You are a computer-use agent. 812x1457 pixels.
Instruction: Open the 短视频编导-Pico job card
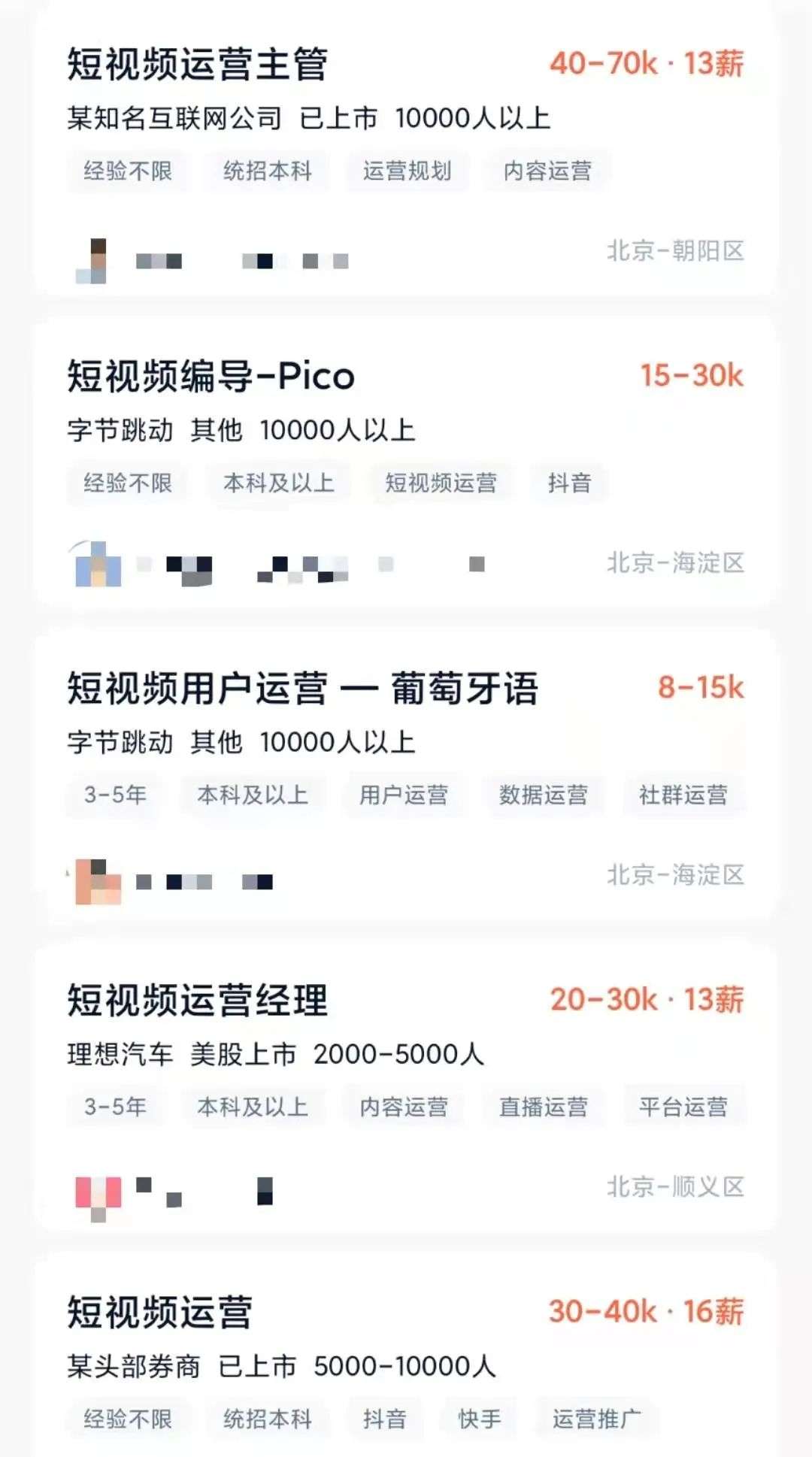point(211,376)
